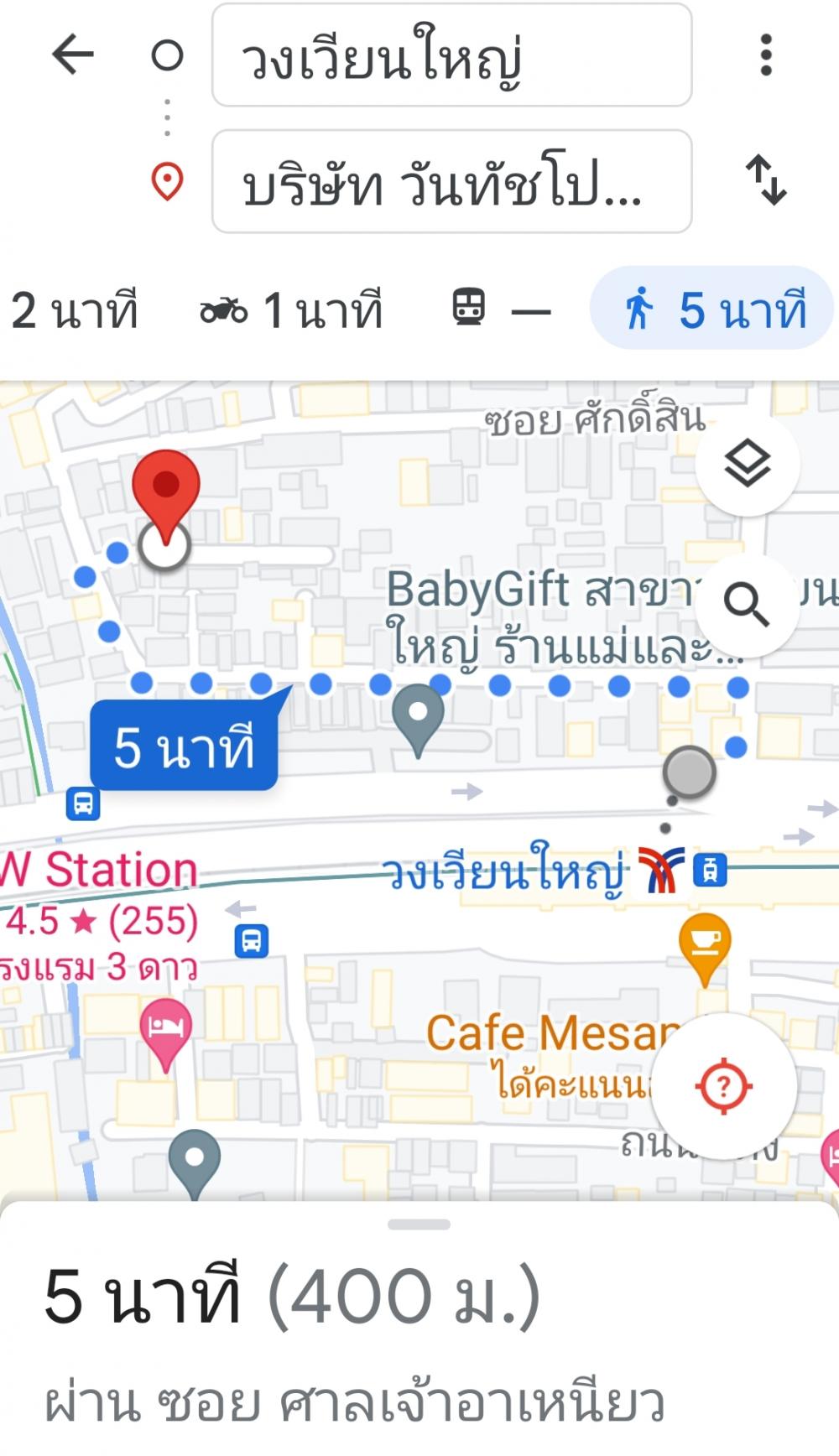Viewport: 839px width, 1456px height.
Task: Edit the starting point field วงเวียนใหญ่
Action: (x=451, y=55)
